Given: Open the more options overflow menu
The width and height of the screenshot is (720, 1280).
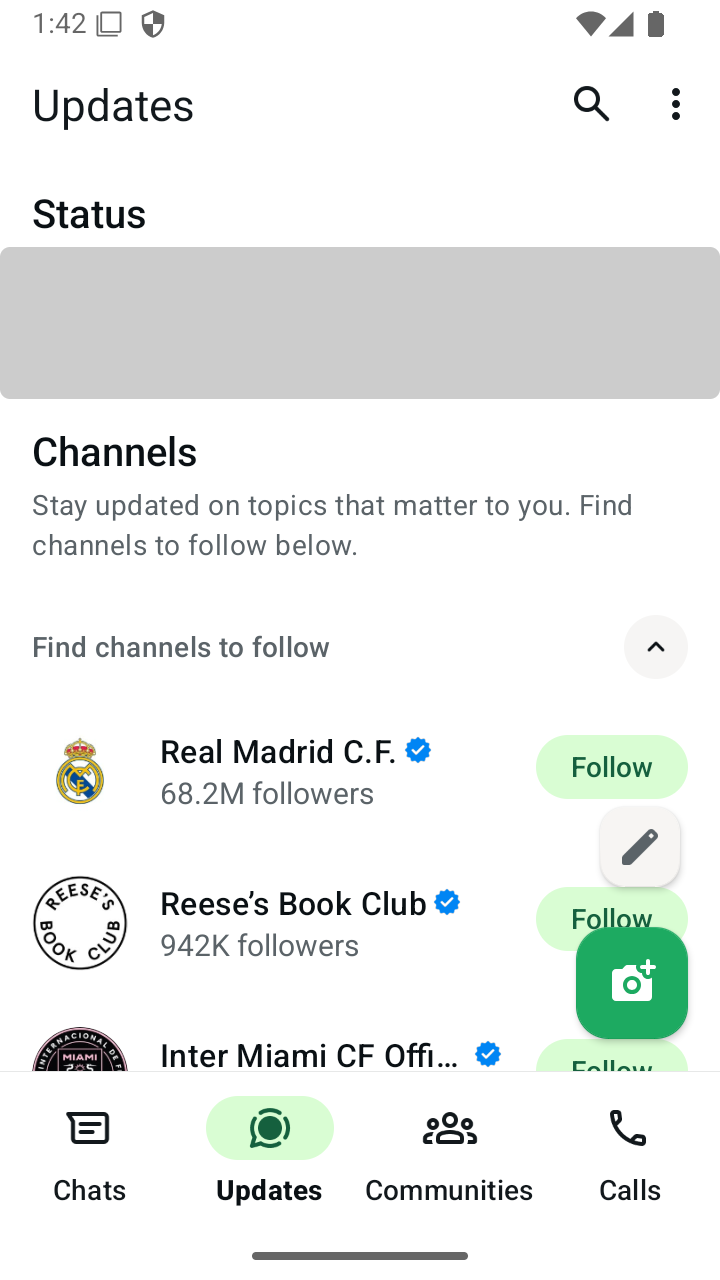Looking at the screenshot, I should [676, 104].
